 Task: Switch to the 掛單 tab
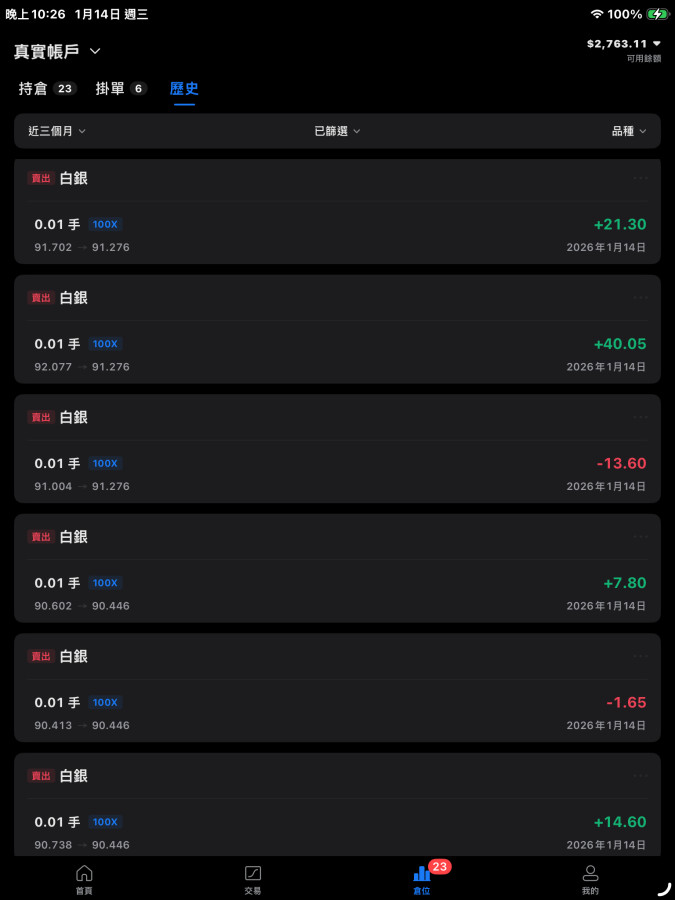coord(121,89)
